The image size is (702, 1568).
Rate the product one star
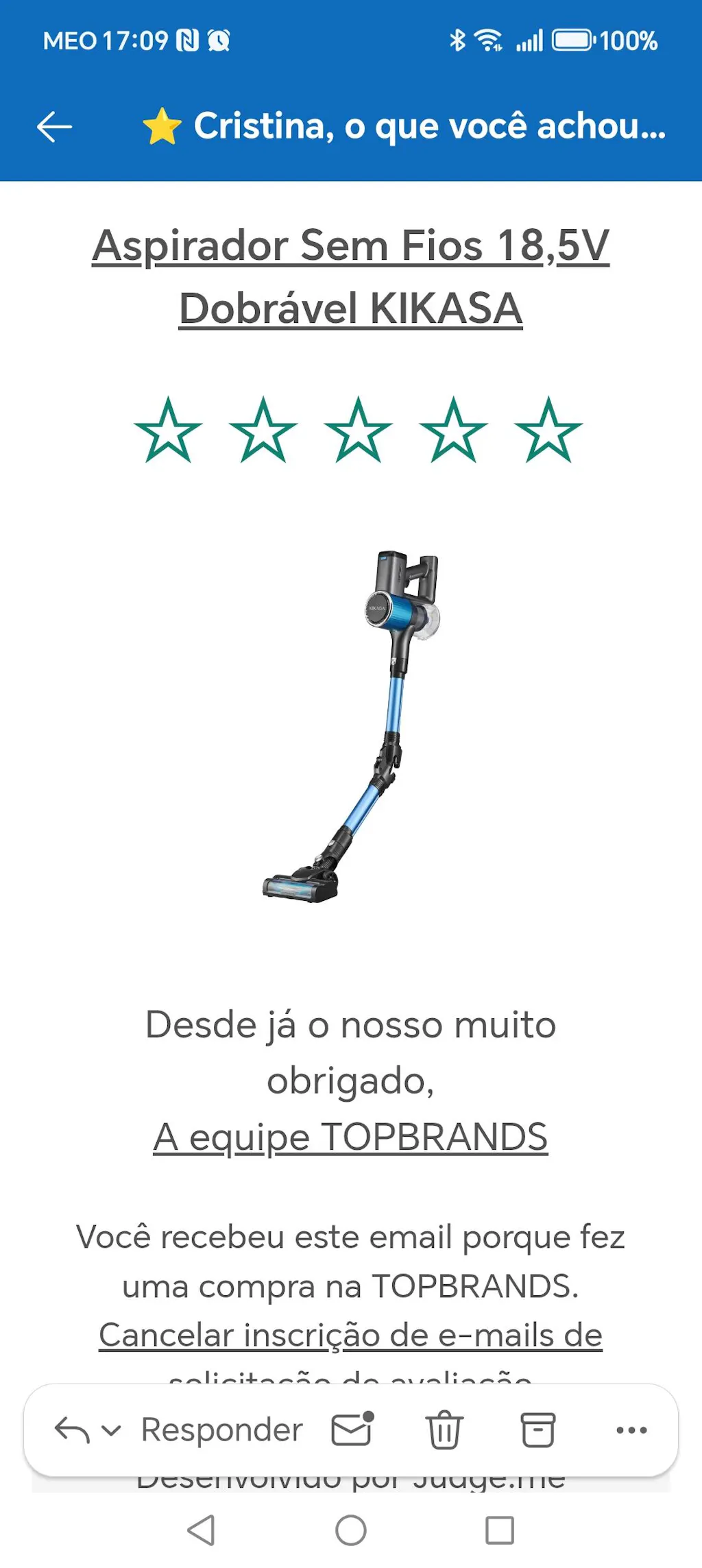tap(168, 431)
